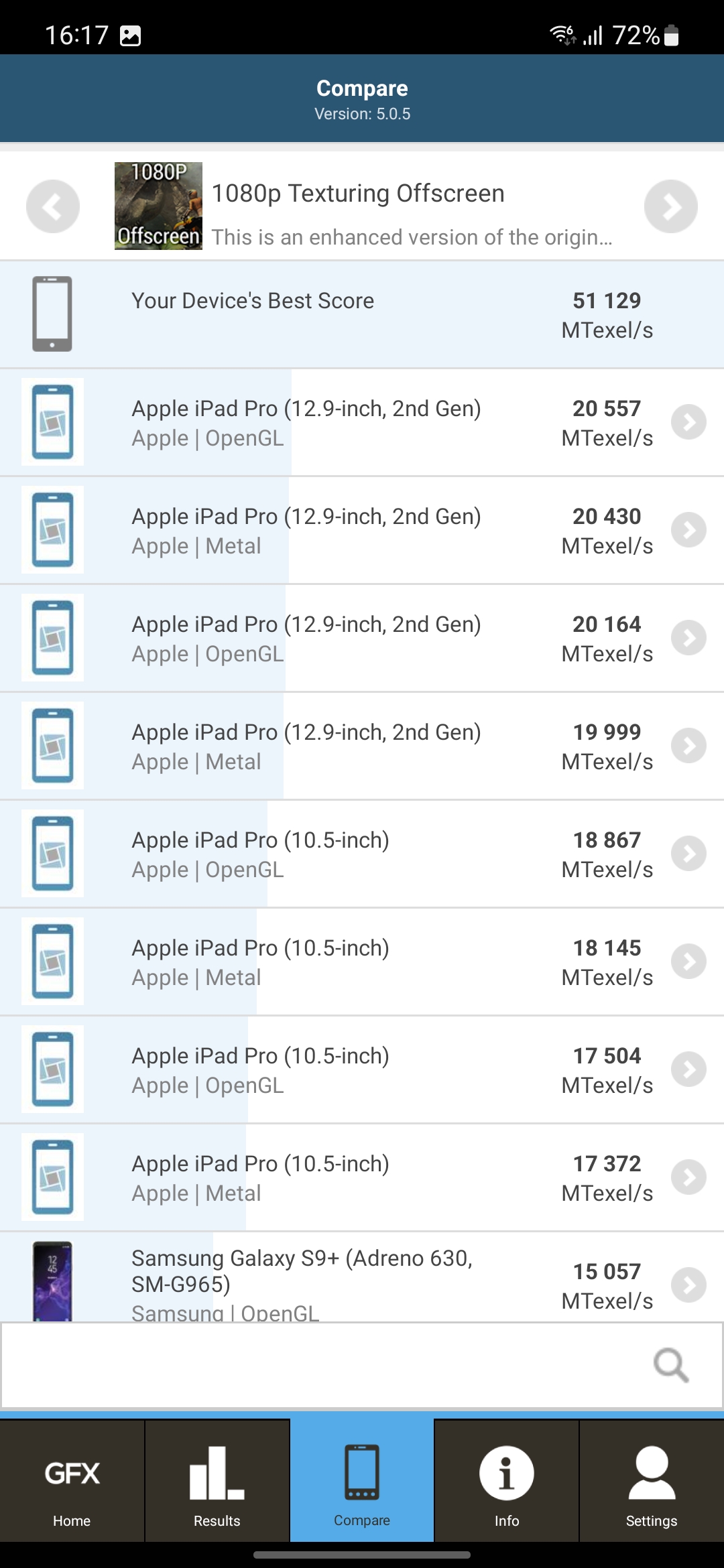This screenshot has width=724, height=1568.
Task: Open iPad Pro 12.9-inch result scoring 19 999
Action: point(362,746)
